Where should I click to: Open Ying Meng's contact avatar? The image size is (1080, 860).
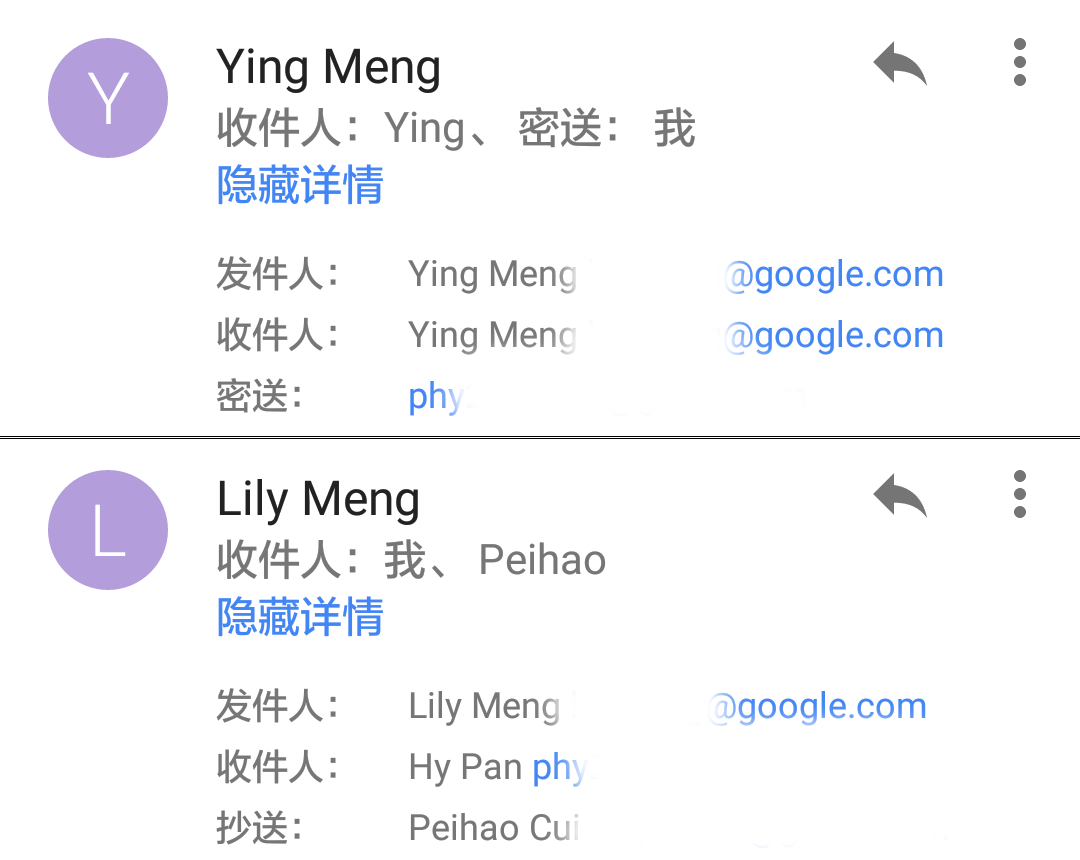[x=108, y=98]
